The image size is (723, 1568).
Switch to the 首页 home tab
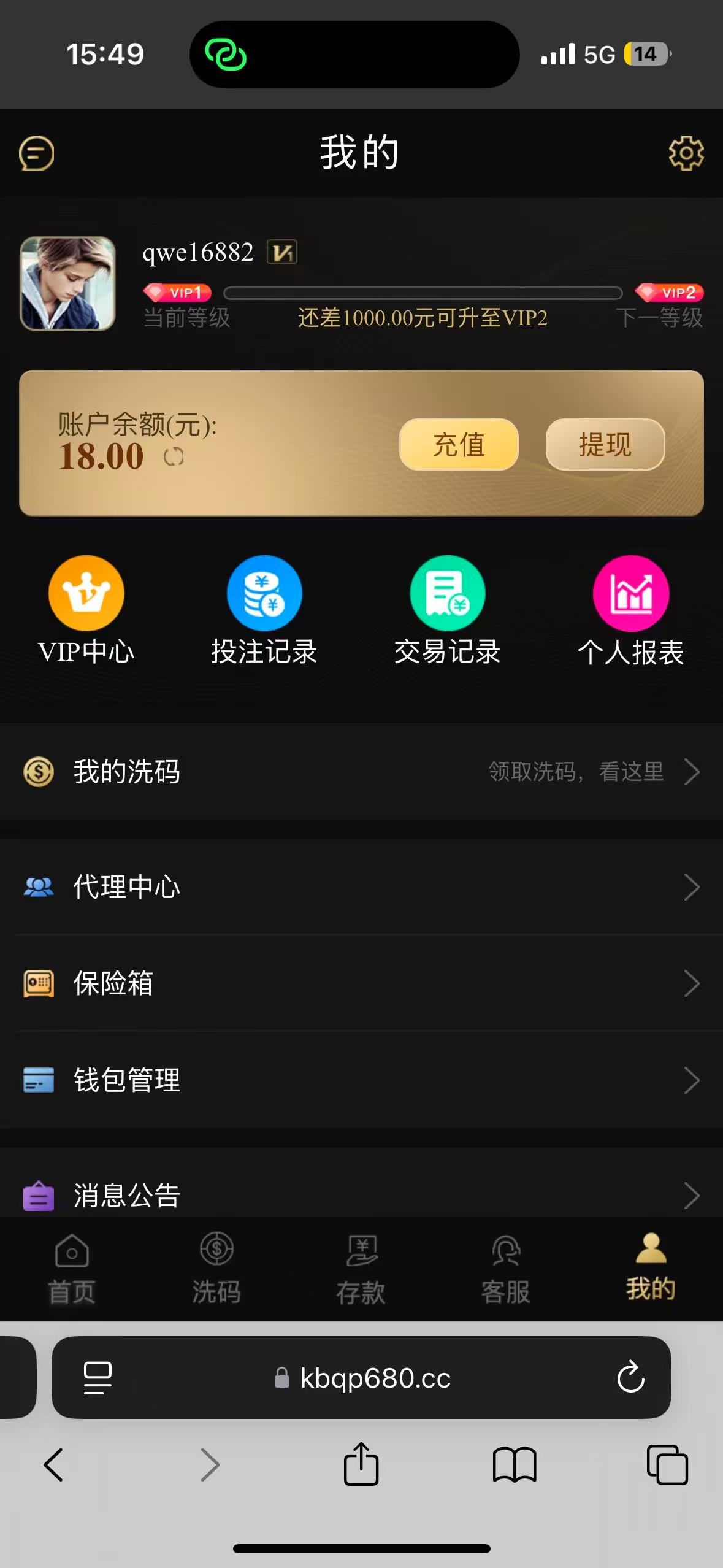click(x=72, y=1269)
